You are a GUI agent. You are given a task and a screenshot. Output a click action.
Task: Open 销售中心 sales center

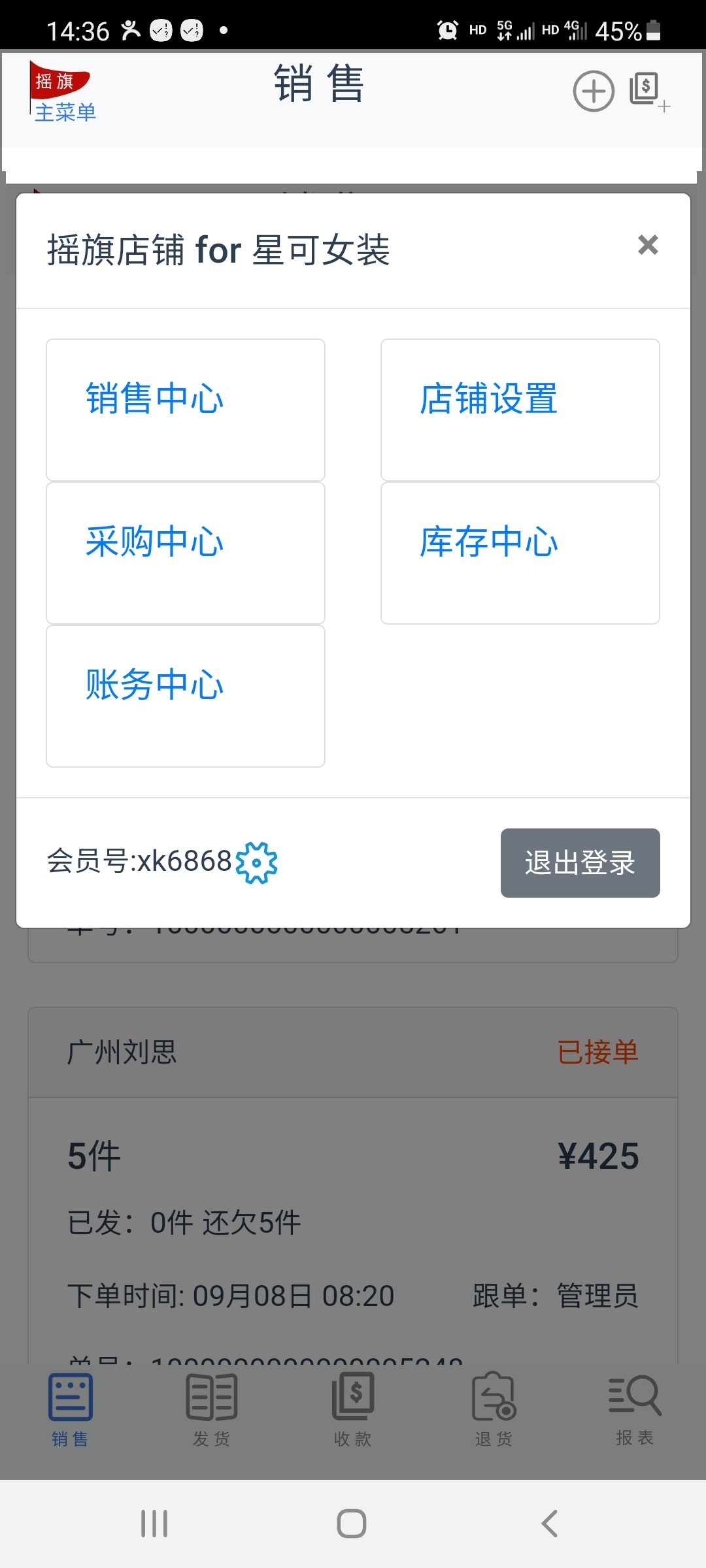(185, 408)
